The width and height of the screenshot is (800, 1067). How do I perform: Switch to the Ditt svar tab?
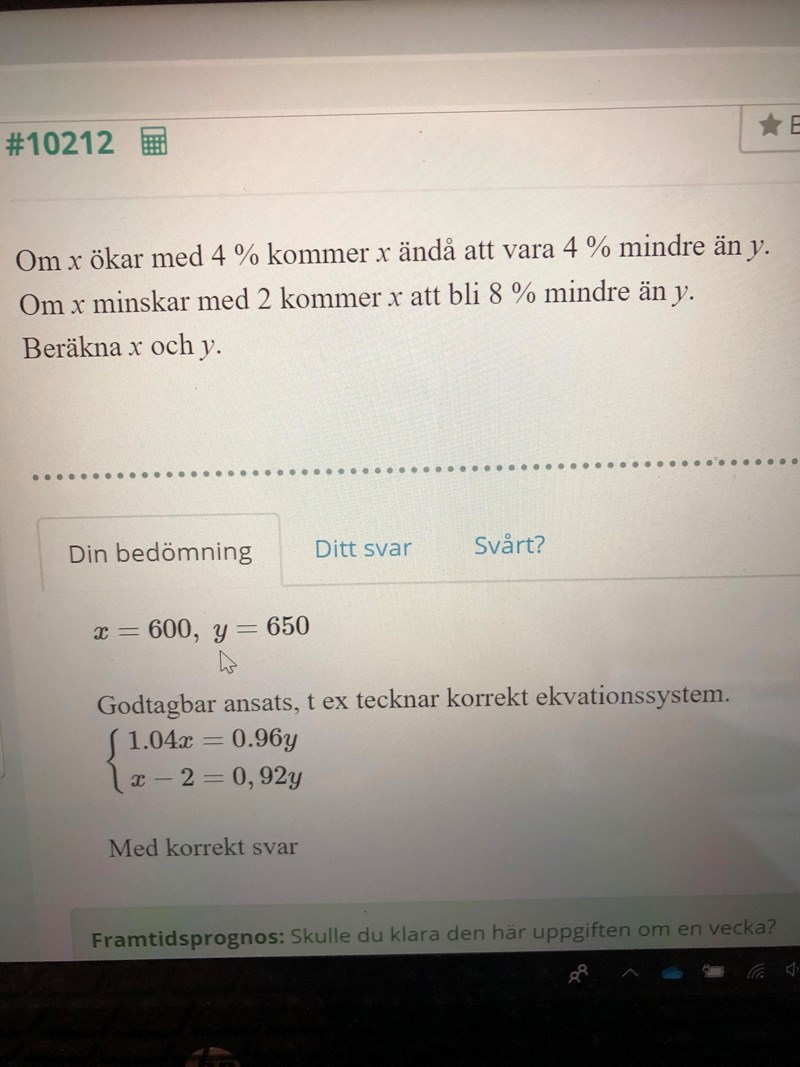tap(363, 548)
